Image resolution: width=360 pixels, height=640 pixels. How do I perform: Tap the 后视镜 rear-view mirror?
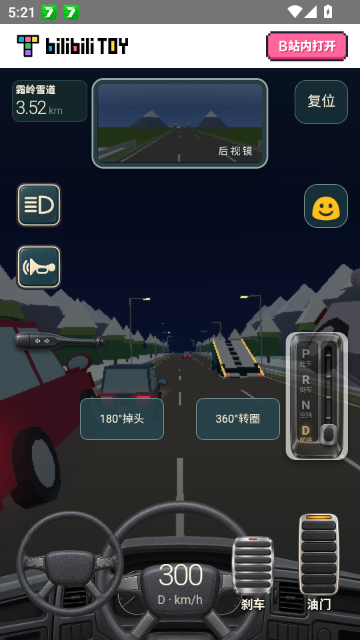tap(180, 123)
